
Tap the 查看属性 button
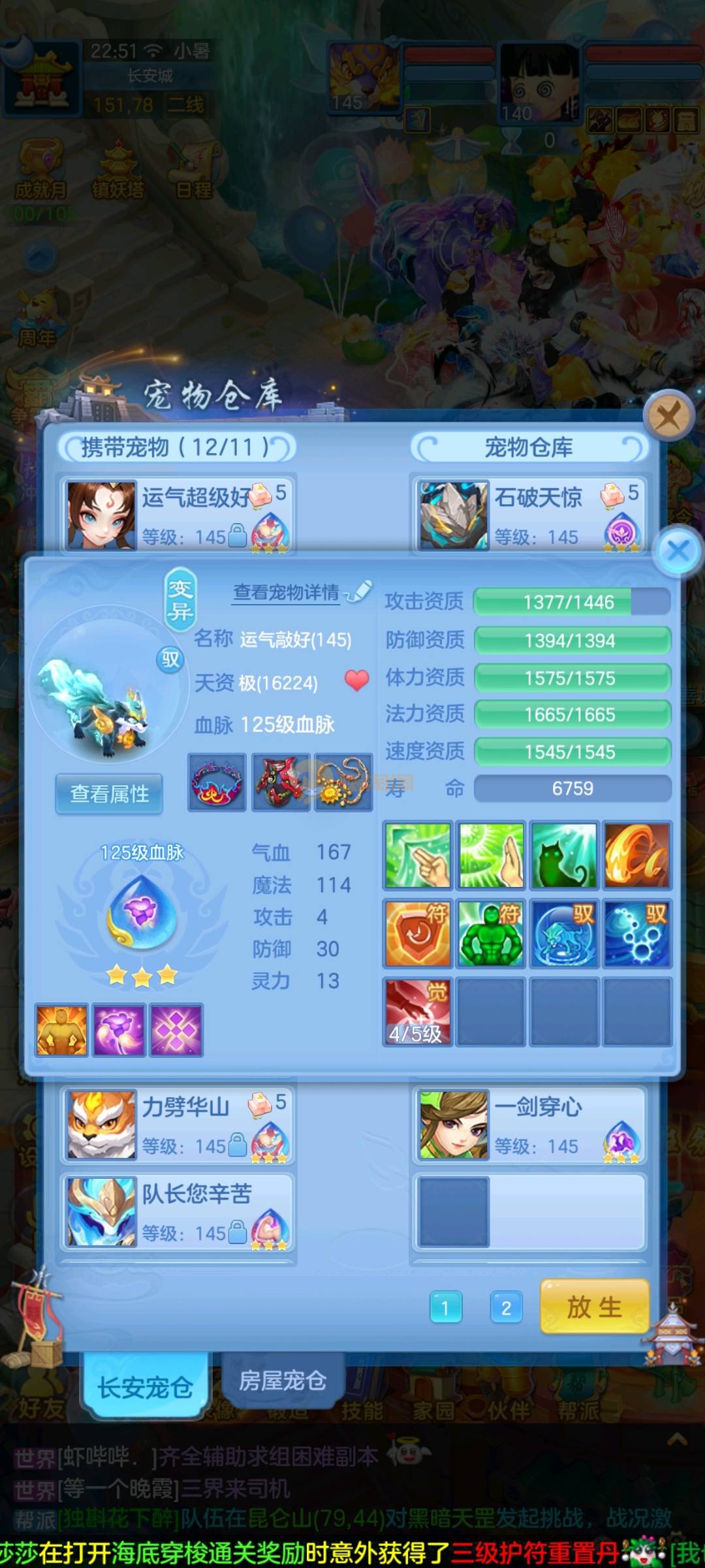click(x=109, y=793)
